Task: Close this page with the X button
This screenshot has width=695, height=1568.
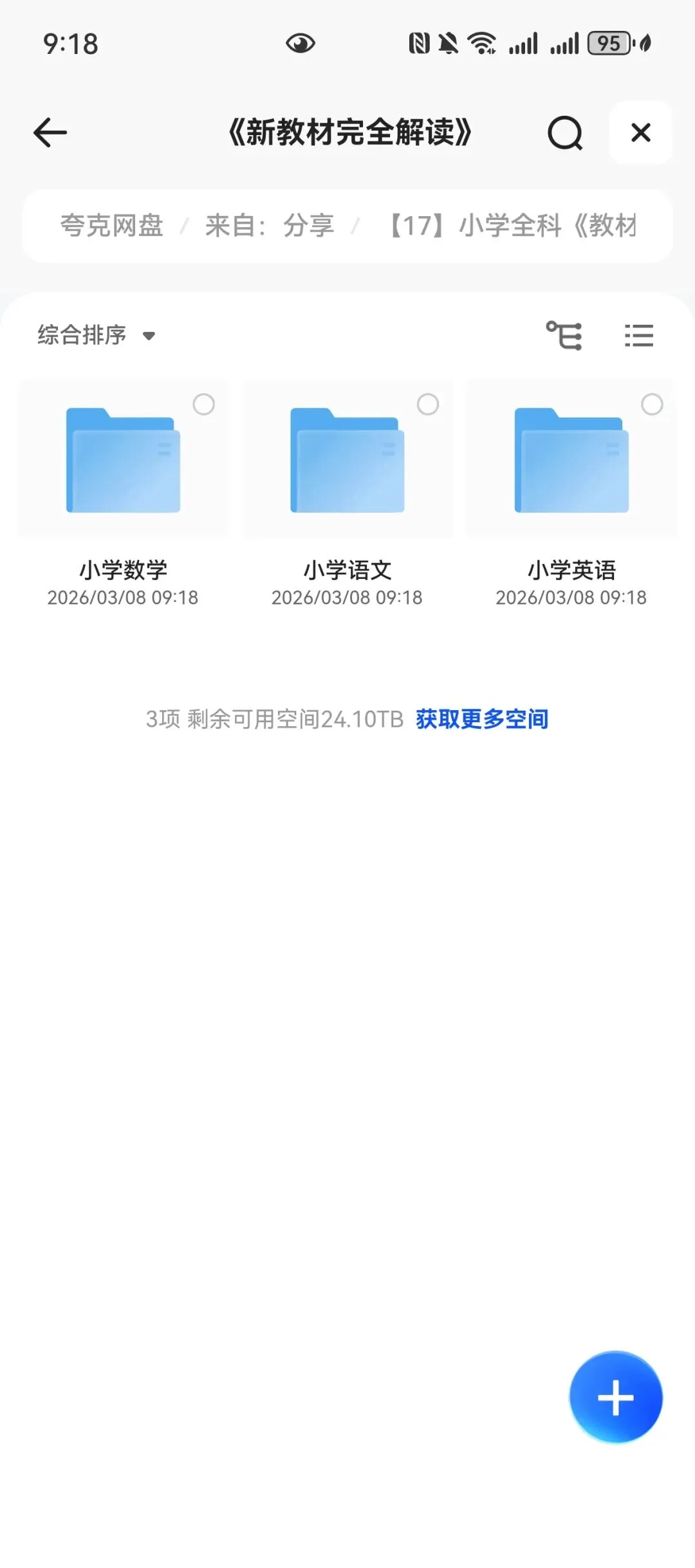Action: pyautogui.click(x=640, y=132)
